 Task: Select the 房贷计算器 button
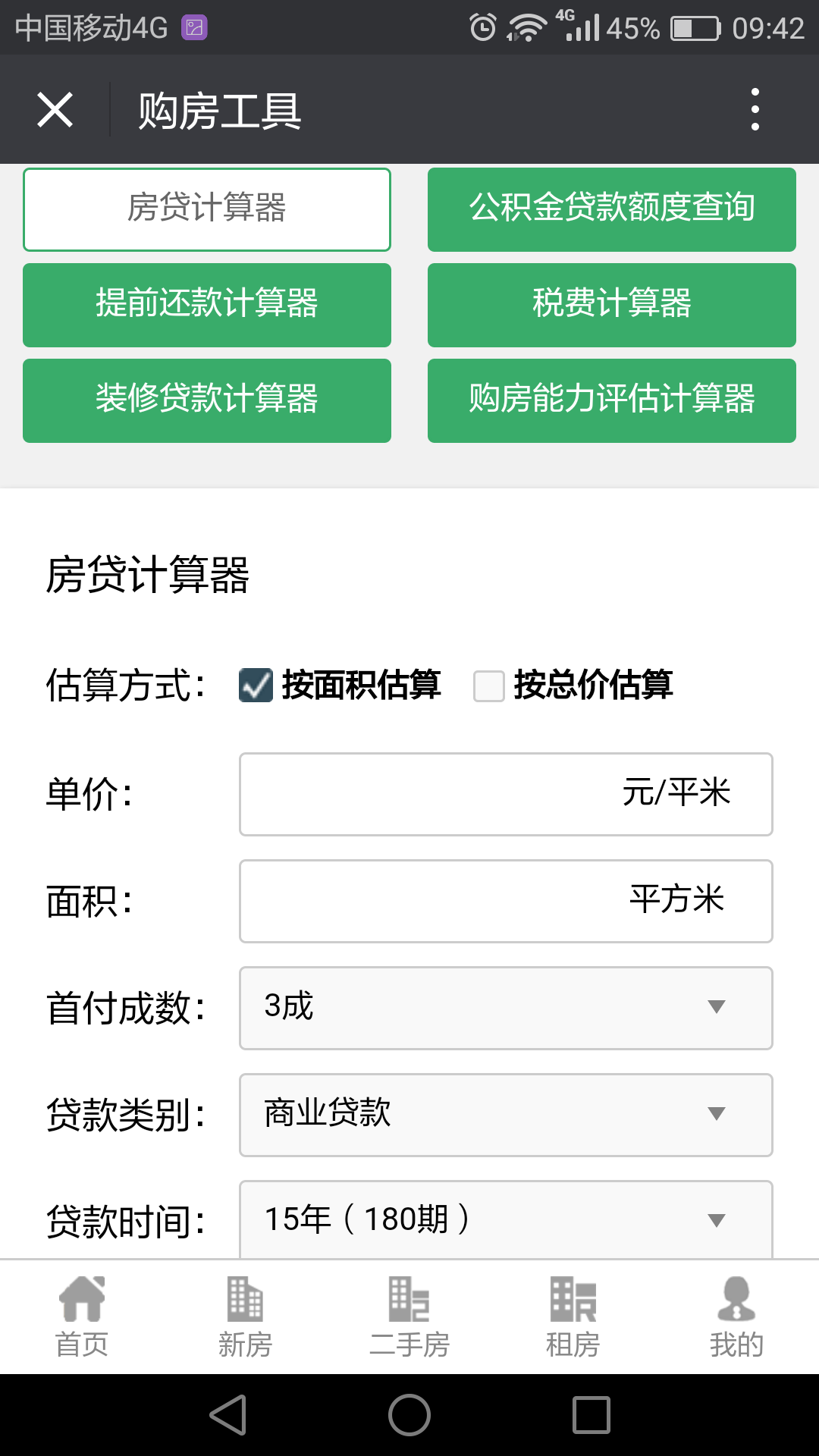point(207,209)
